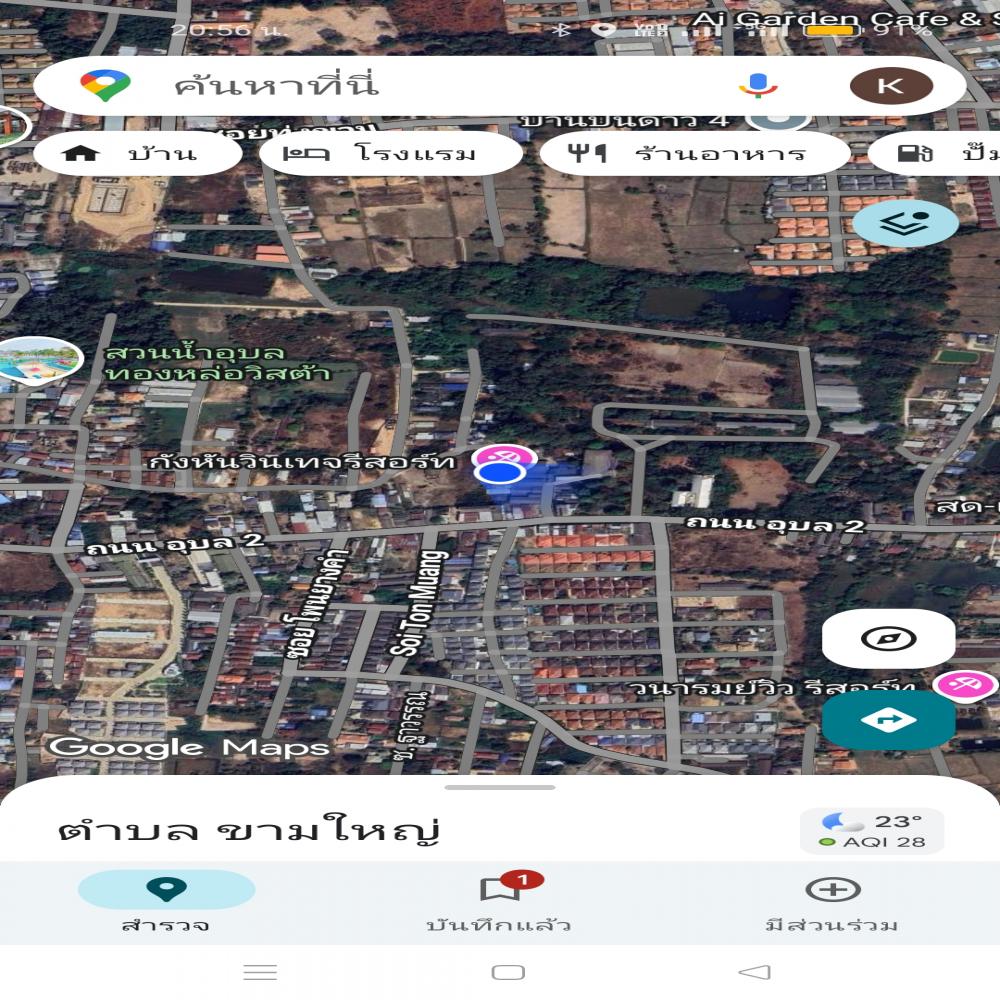Open the สวนน้ำอุบล ทองหล่อวิสต้า place marker
The width and height of the screenshot is (1000, 1000).
pos(40,362)
